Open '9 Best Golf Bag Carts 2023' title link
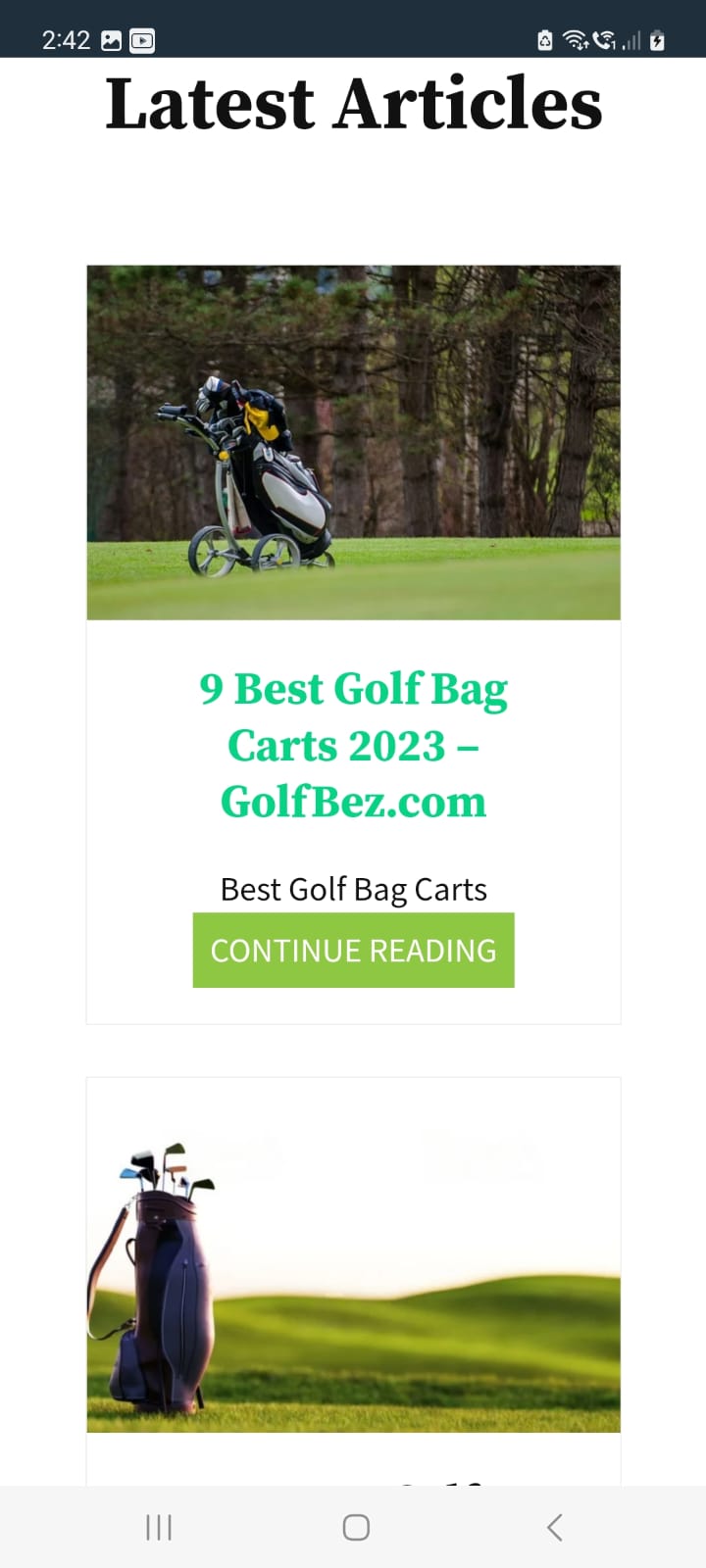 click(353, 746)
